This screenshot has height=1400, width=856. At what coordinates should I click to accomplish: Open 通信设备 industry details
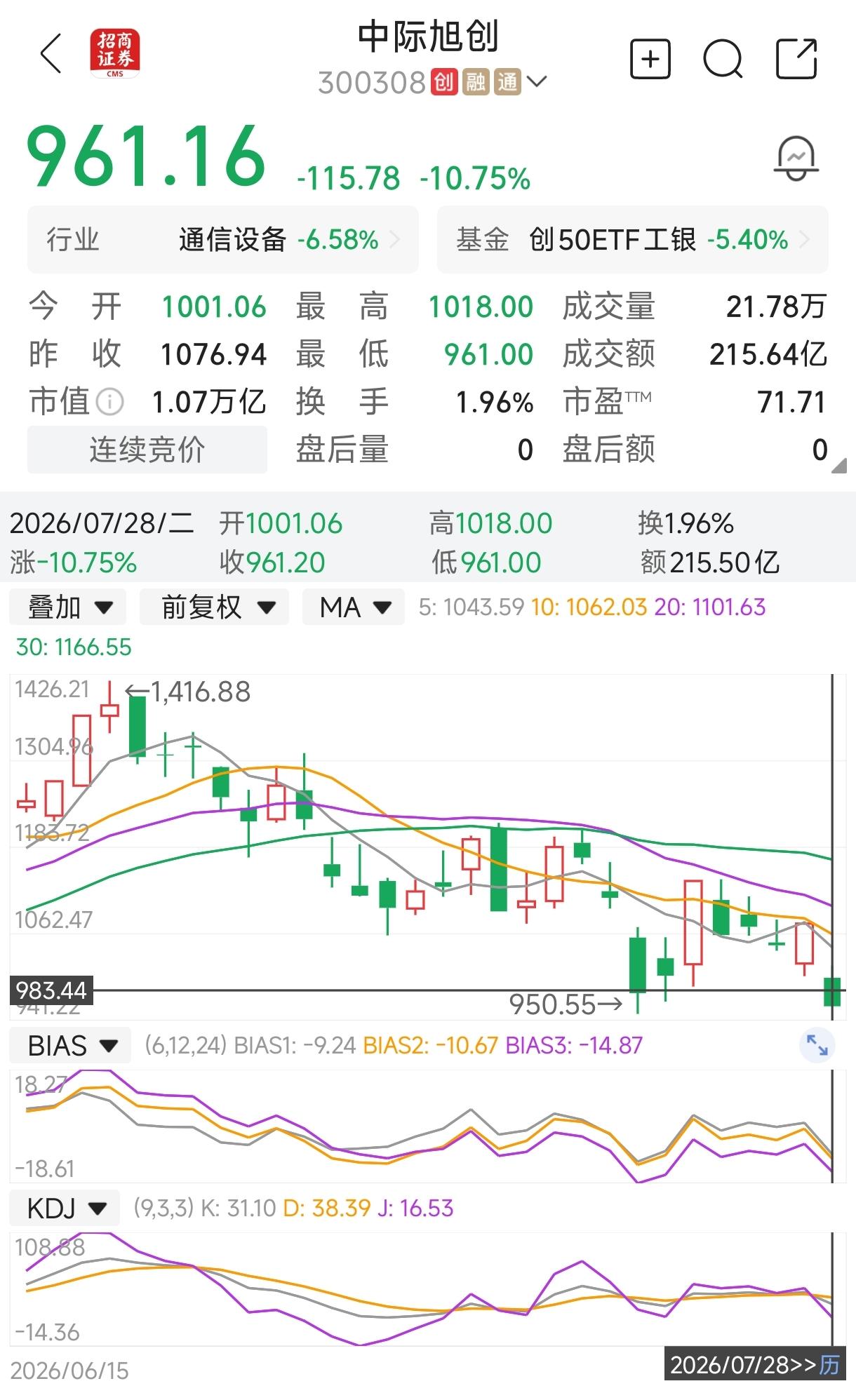click(223, 240)
